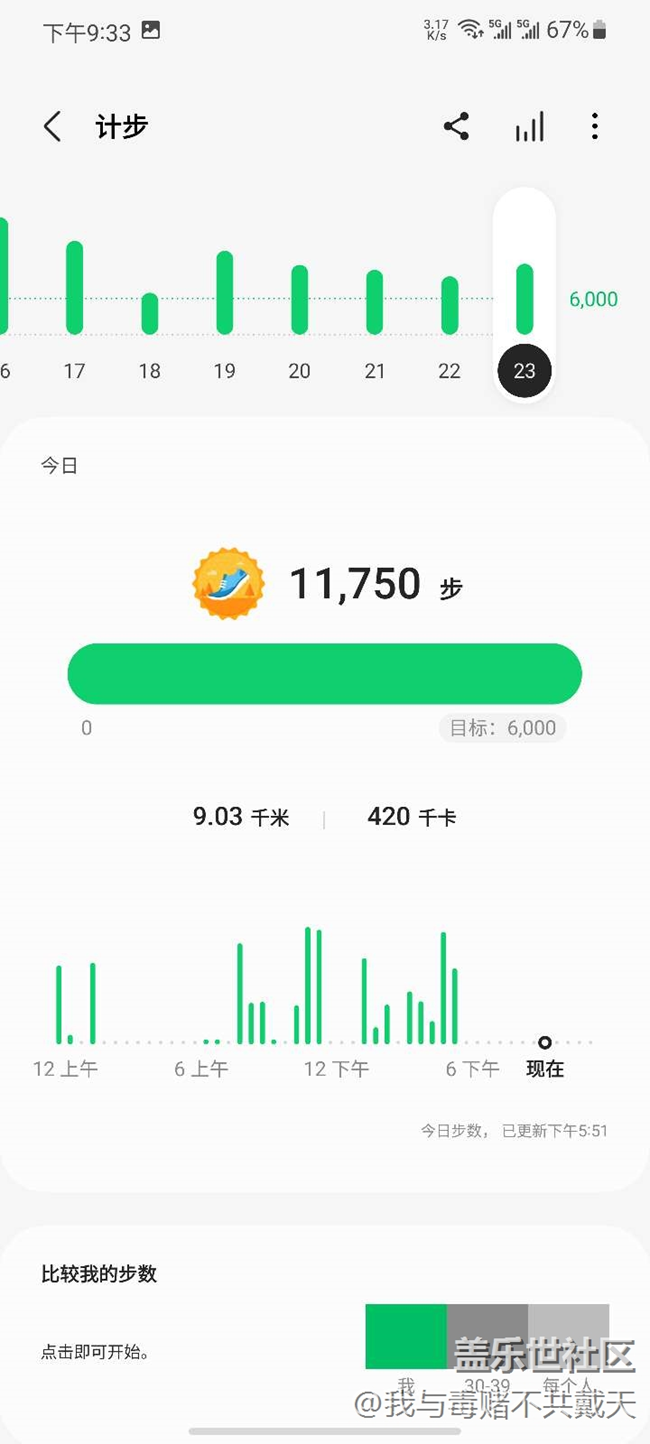The width and height of the screenshot is (650, 1444).
Task: Open the step trends chart icon
Action: 529,127
